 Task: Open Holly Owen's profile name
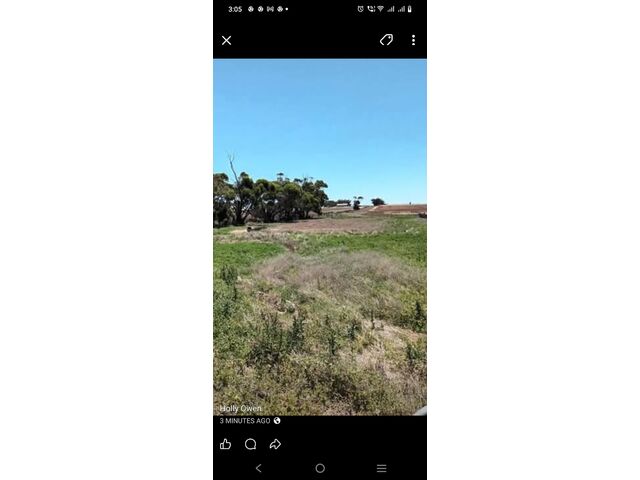241,409
